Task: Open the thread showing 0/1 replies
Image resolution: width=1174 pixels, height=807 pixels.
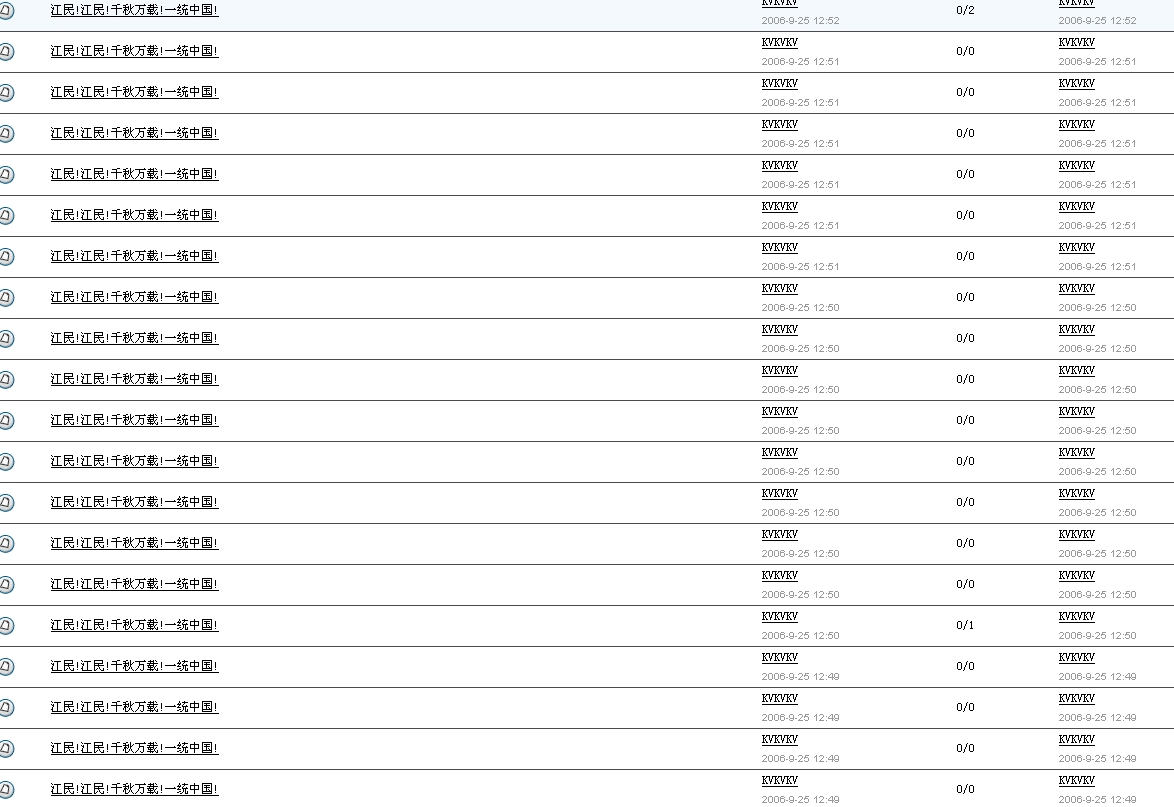Action: (x=134, y=625)
